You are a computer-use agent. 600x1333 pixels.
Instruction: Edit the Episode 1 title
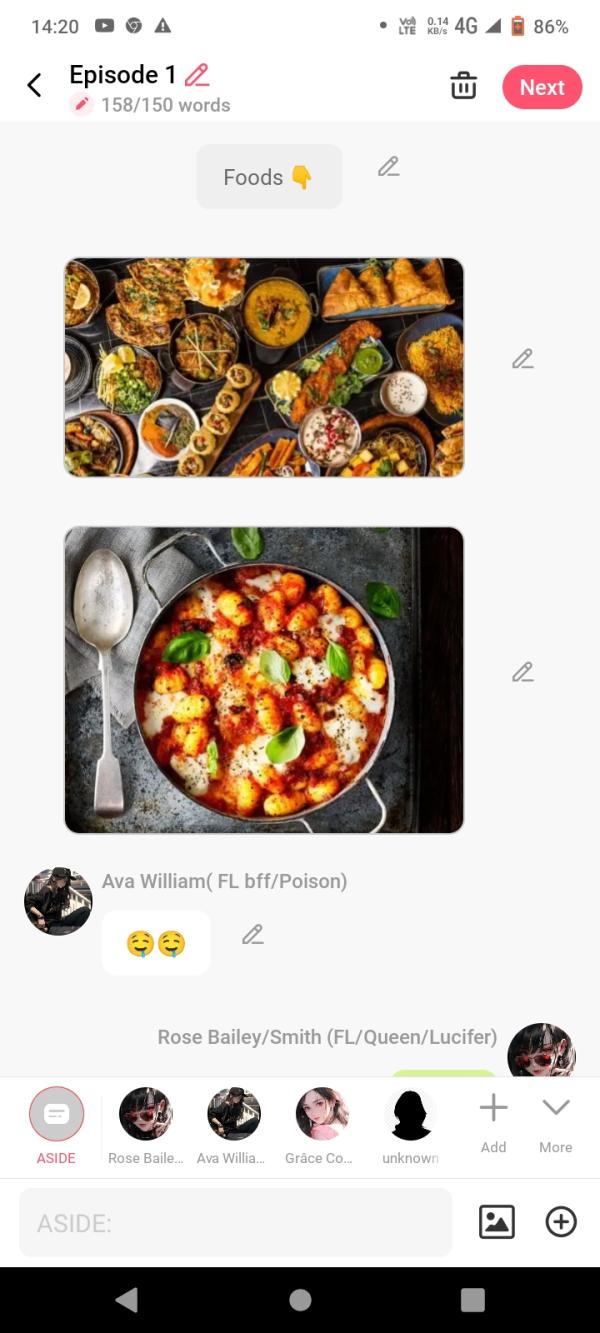click(x=197, y=75)
